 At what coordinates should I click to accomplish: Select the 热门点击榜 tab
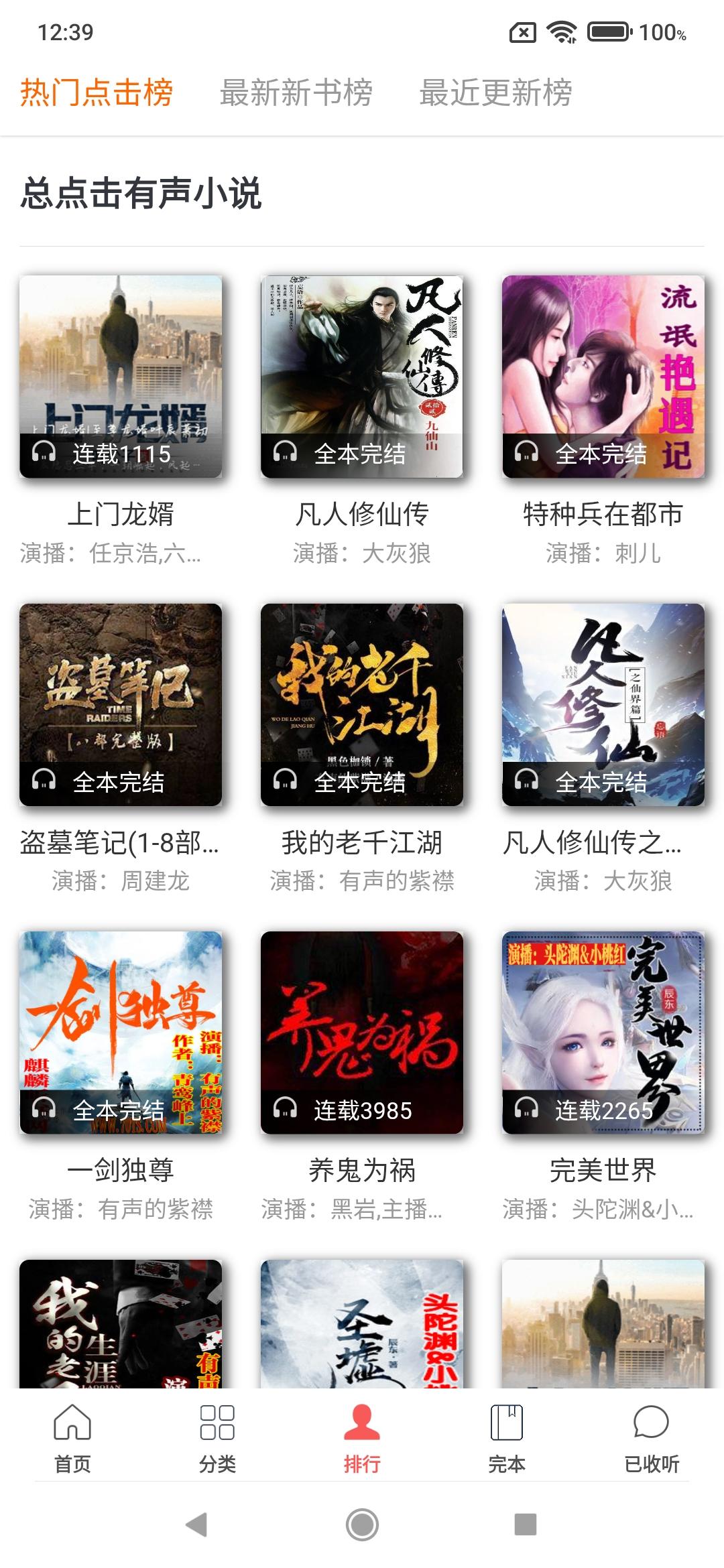[97, 92]
